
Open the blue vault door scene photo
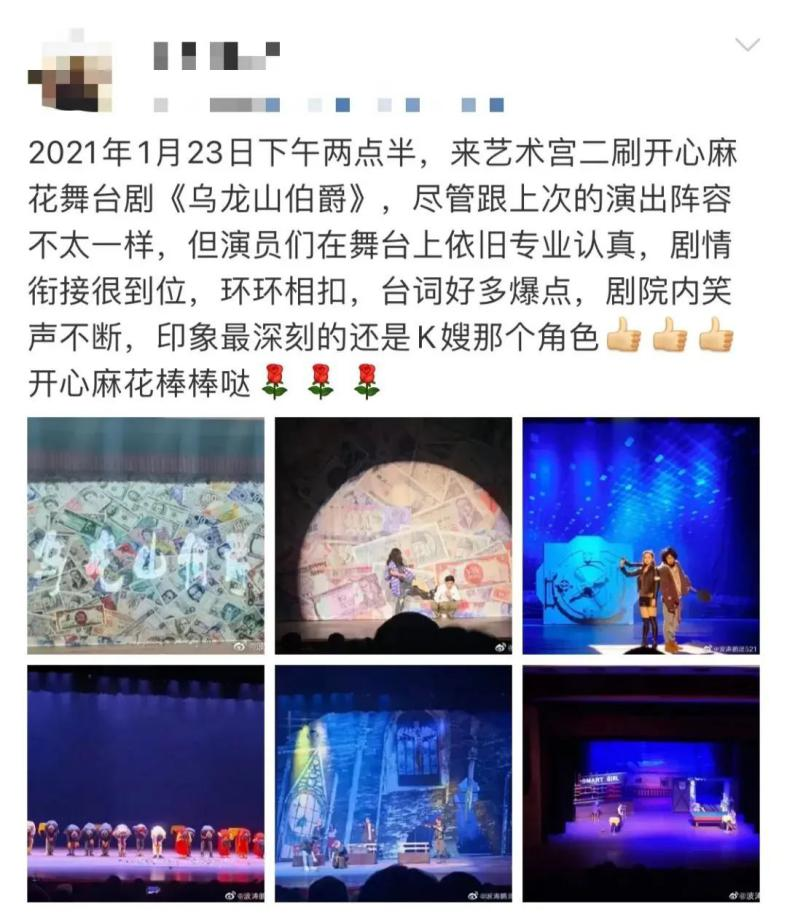coord(641,536)
